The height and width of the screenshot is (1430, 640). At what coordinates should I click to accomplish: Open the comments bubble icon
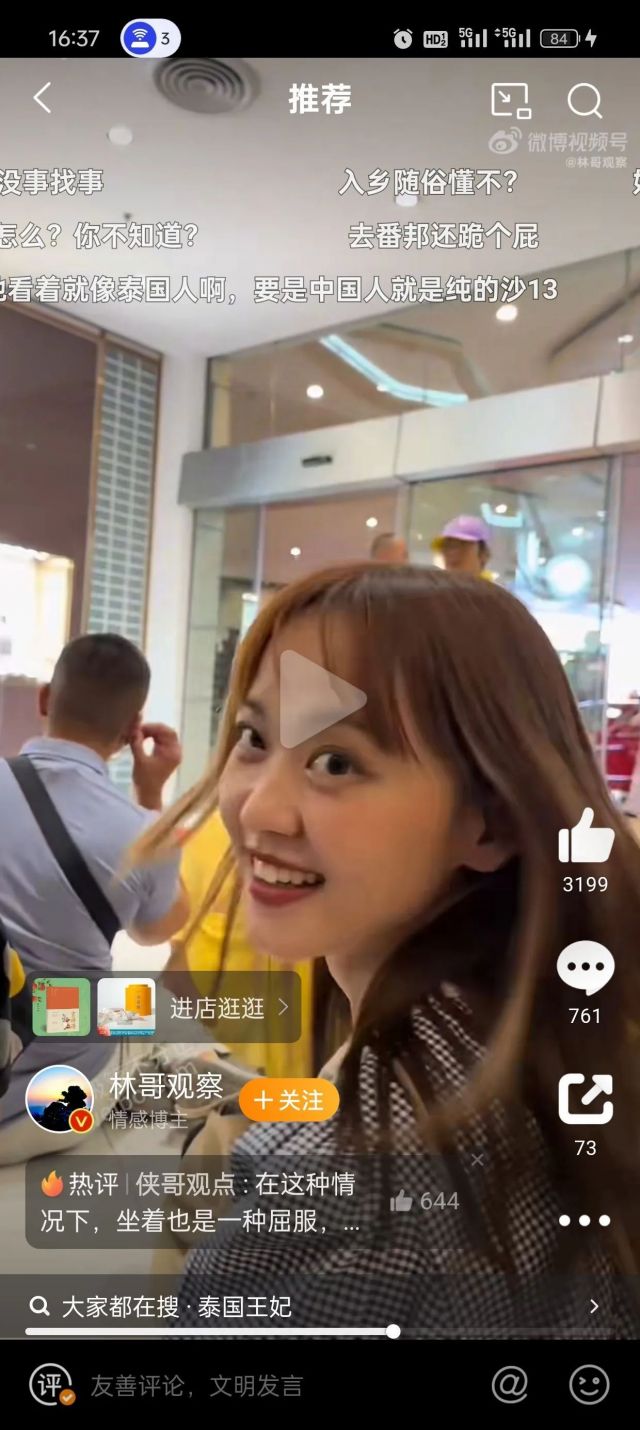585,968
